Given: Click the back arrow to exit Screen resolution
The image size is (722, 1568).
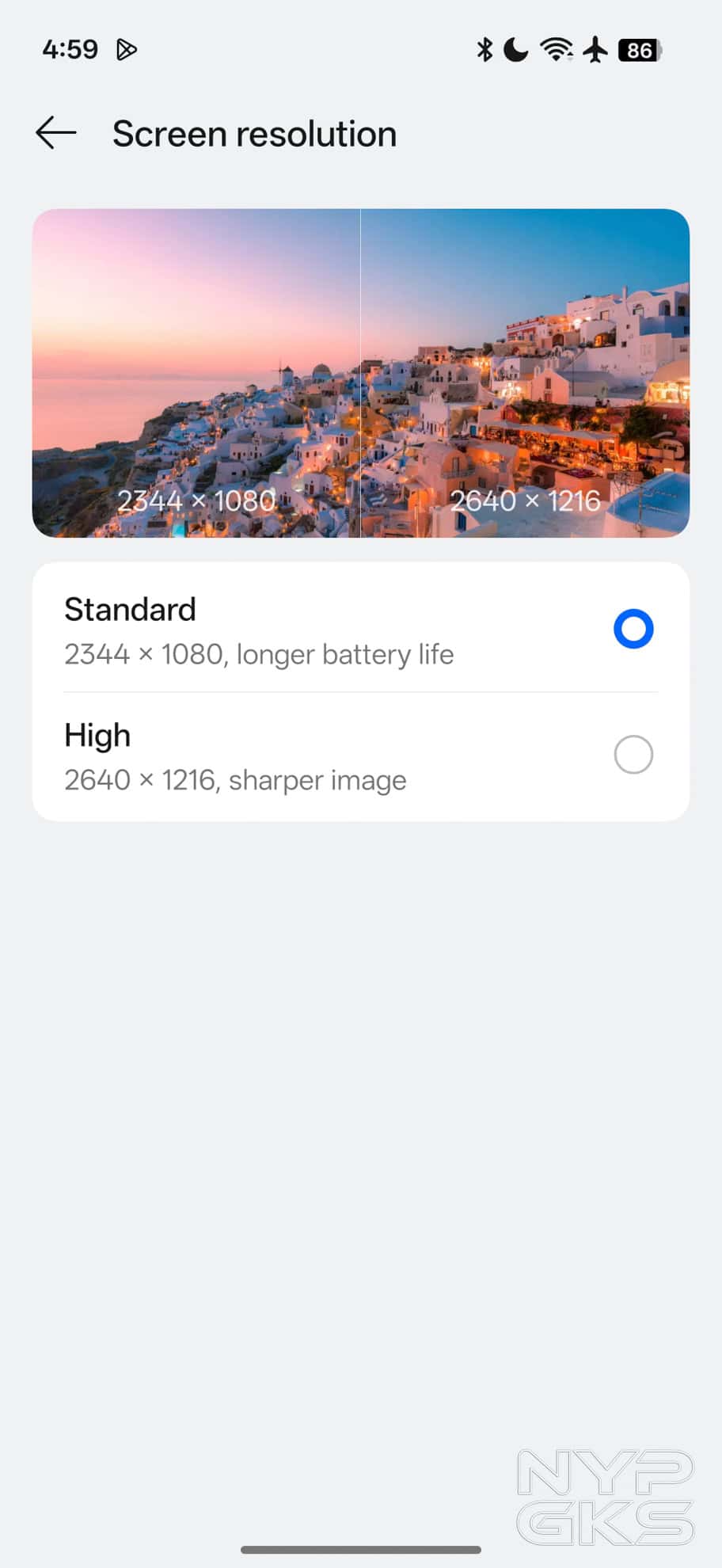Looking at the screenshot, I should (x=55, y=133).
